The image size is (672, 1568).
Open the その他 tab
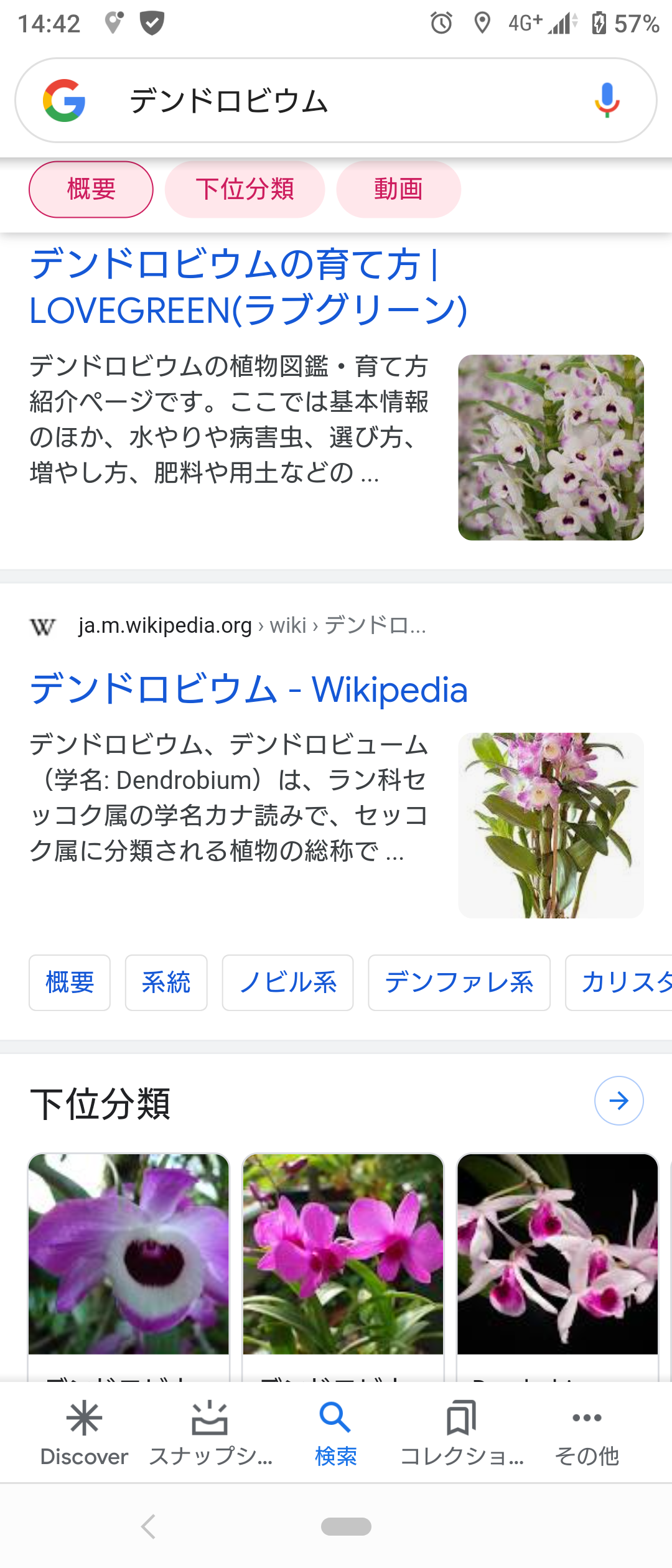click(587, 1432)
